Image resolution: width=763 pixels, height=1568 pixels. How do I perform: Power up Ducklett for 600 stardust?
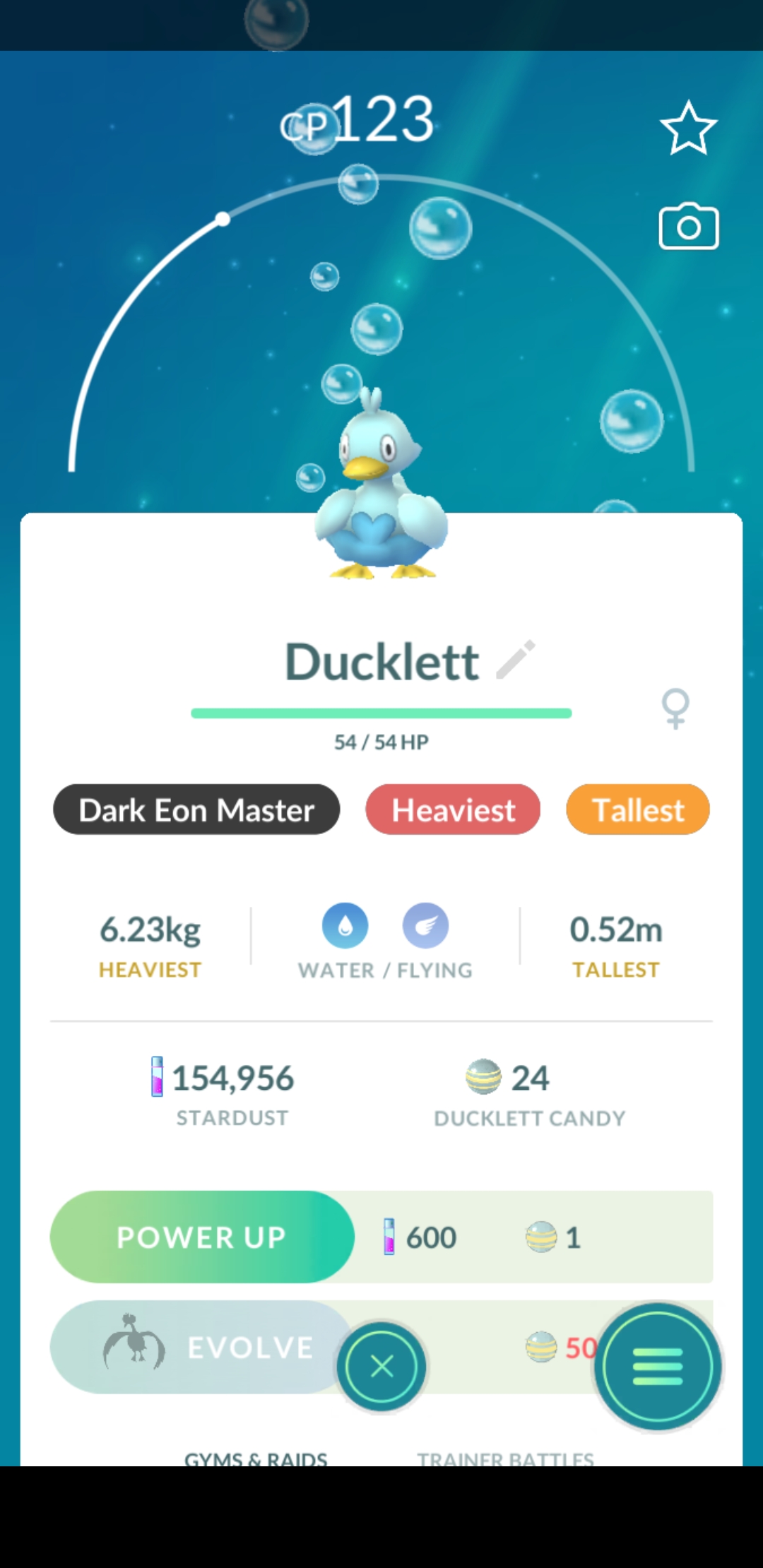point(202,1237)
